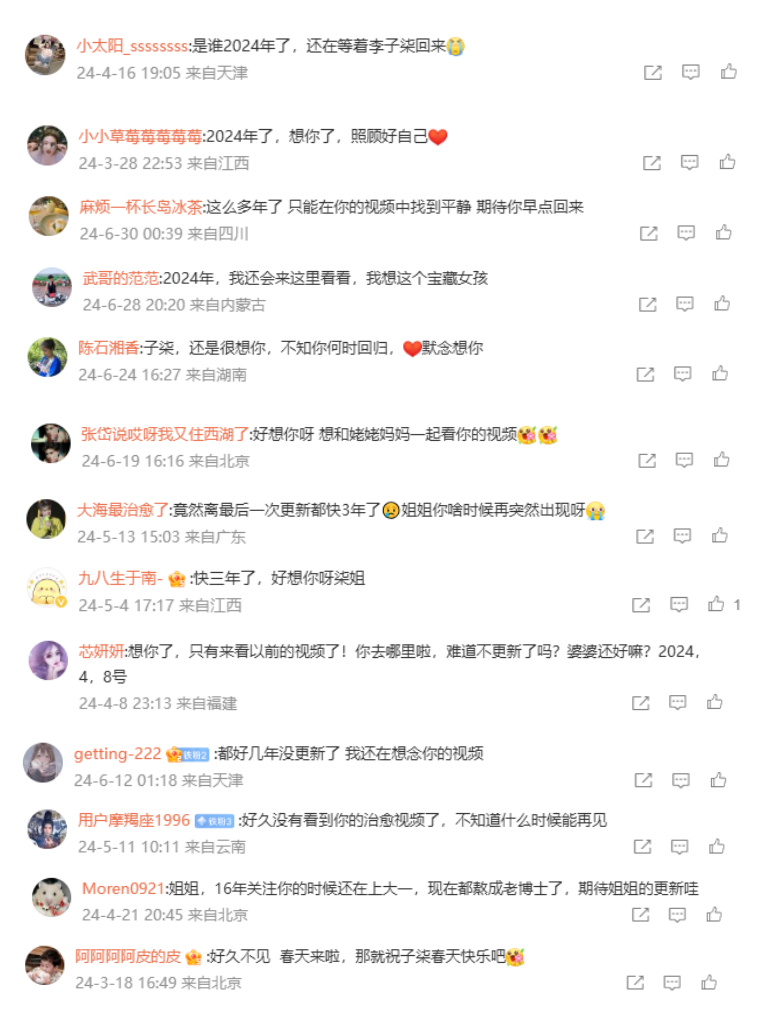This screenshot has width=768, height=1024.
Task: Click share icon on 大海最治愈了's comment
Action: click(653, 537)
